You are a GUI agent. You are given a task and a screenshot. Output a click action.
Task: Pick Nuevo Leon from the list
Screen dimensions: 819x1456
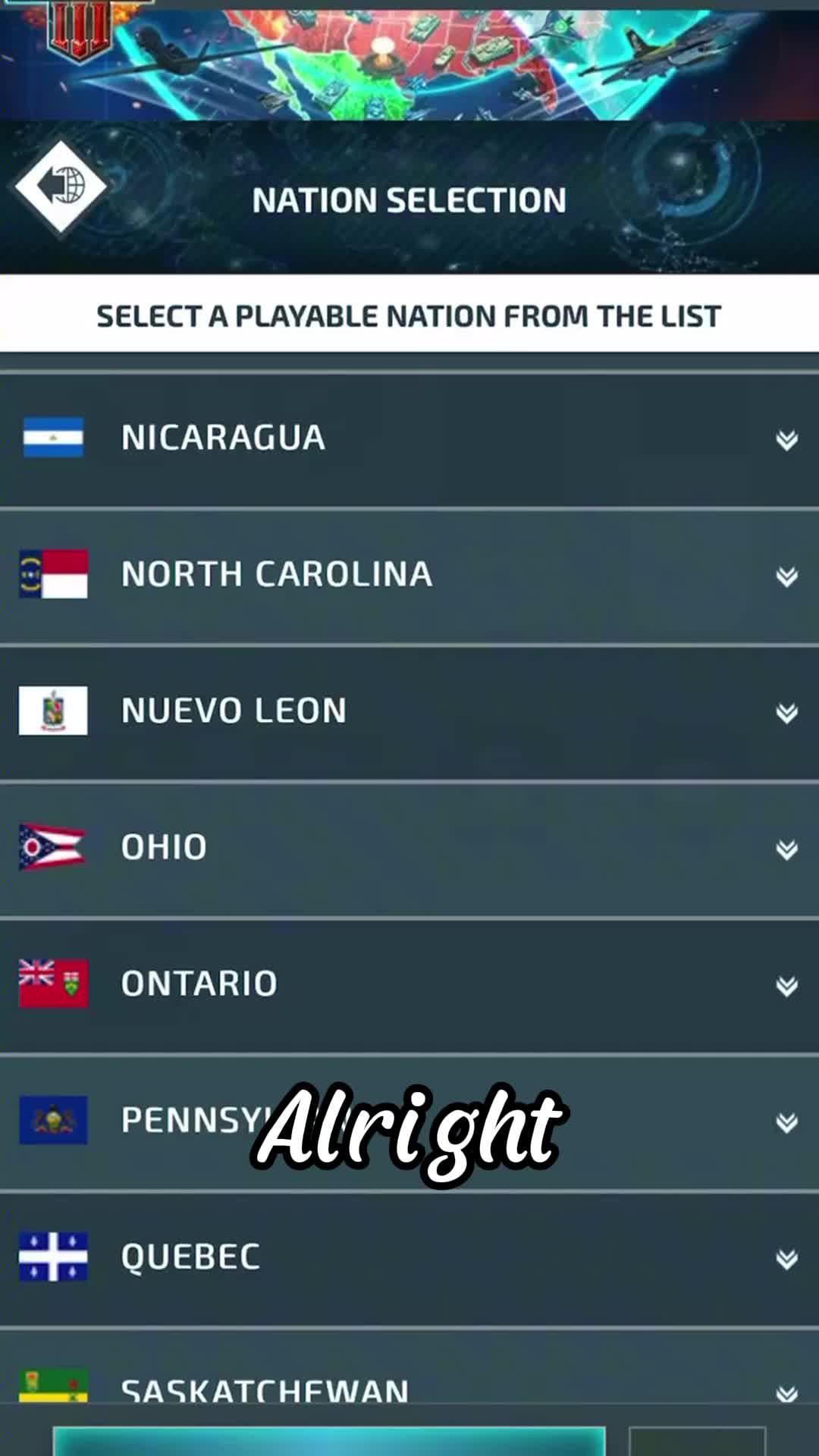point(234,711)
